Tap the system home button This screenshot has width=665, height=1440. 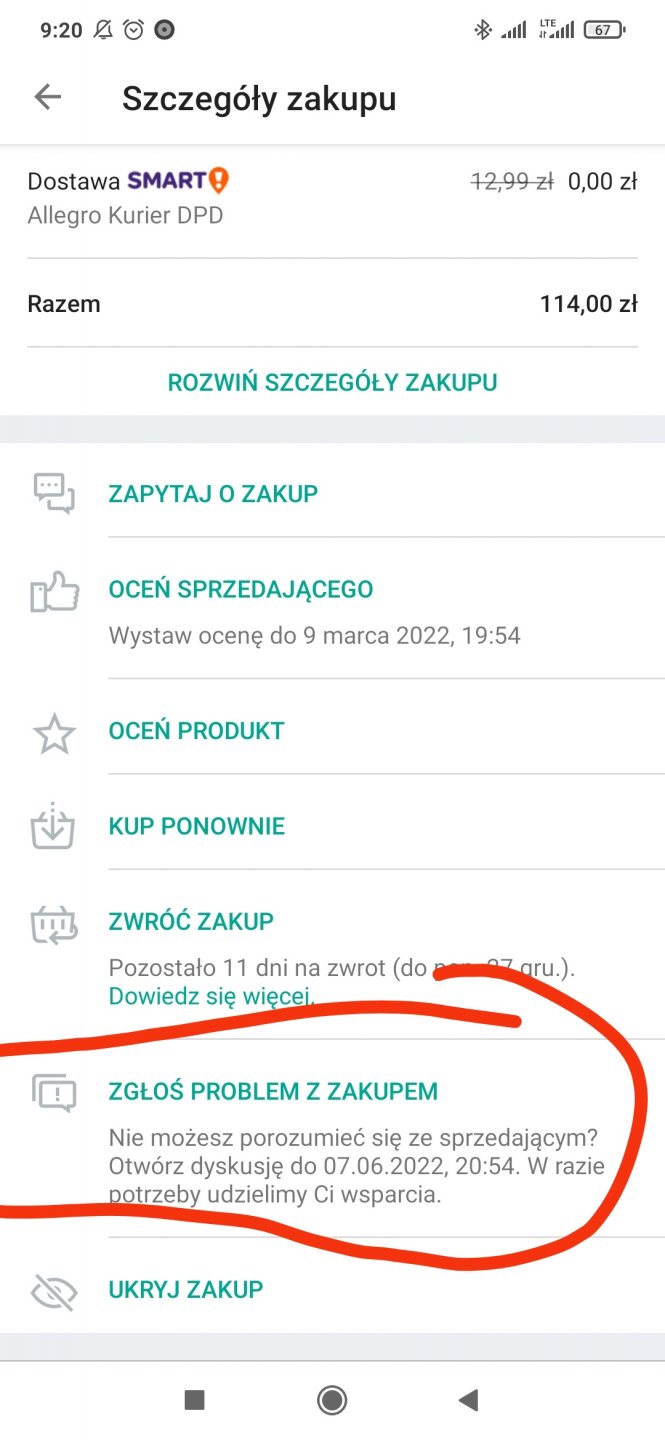click(332, 1401)
